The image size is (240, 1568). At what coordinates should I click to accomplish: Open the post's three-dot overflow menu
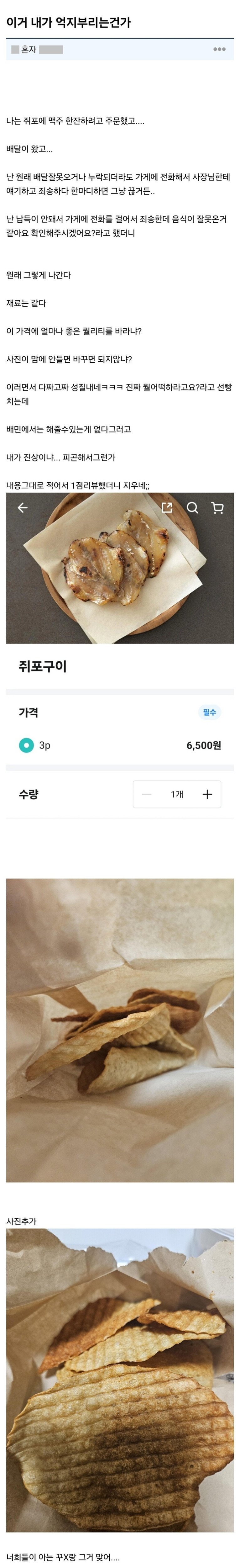point(219,49)
